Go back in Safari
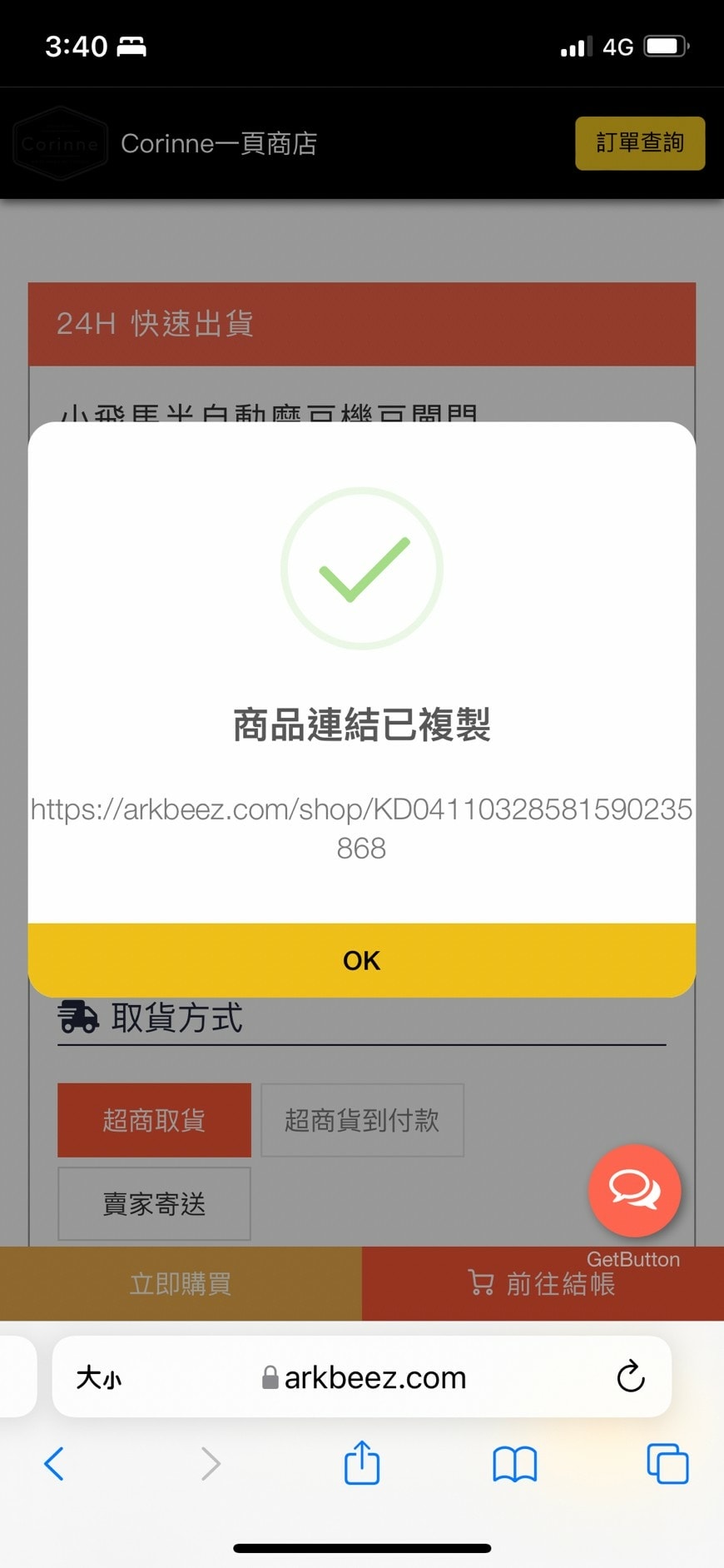724x1568 pixels. point(54,1463)
